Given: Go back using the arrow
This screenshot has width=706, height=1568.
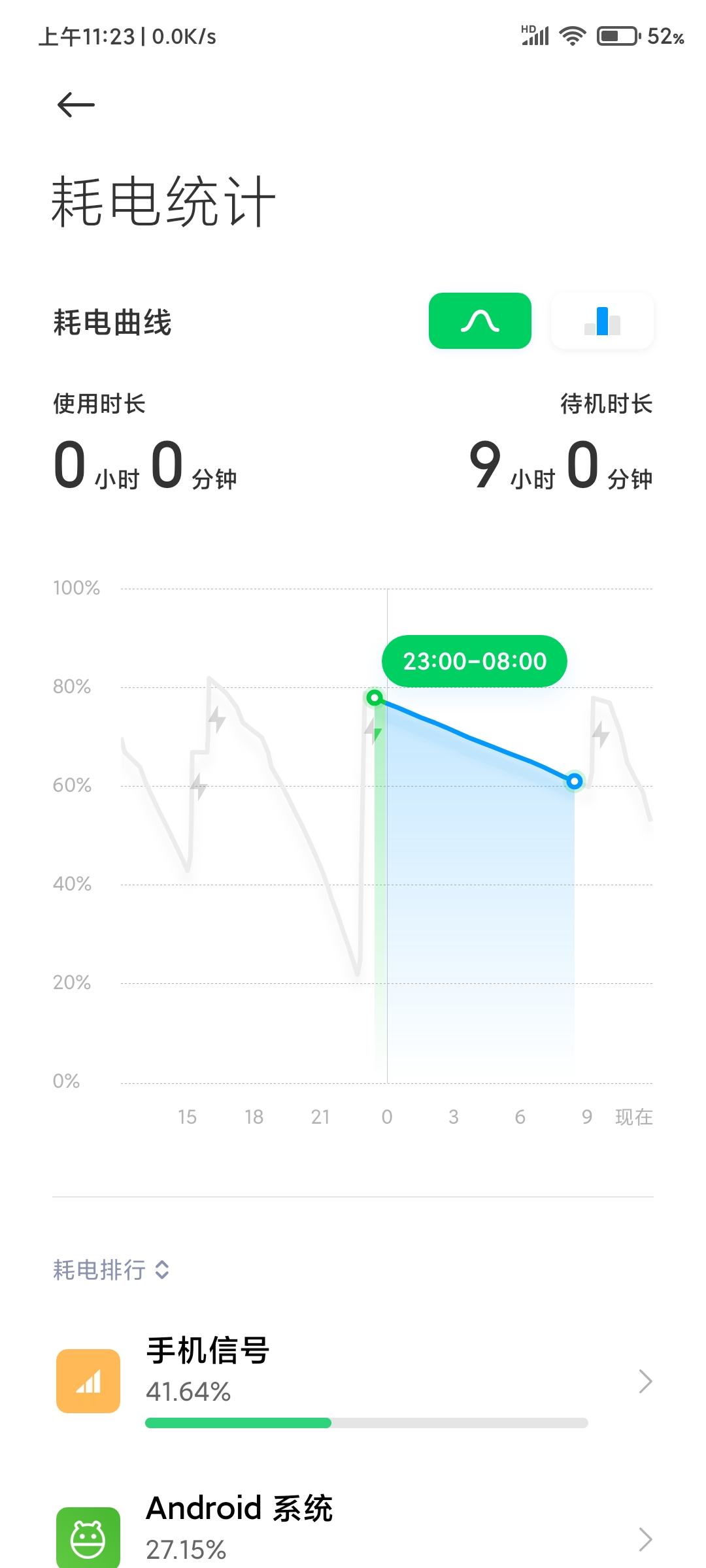Looking at the screenshot, I should 76,105.
